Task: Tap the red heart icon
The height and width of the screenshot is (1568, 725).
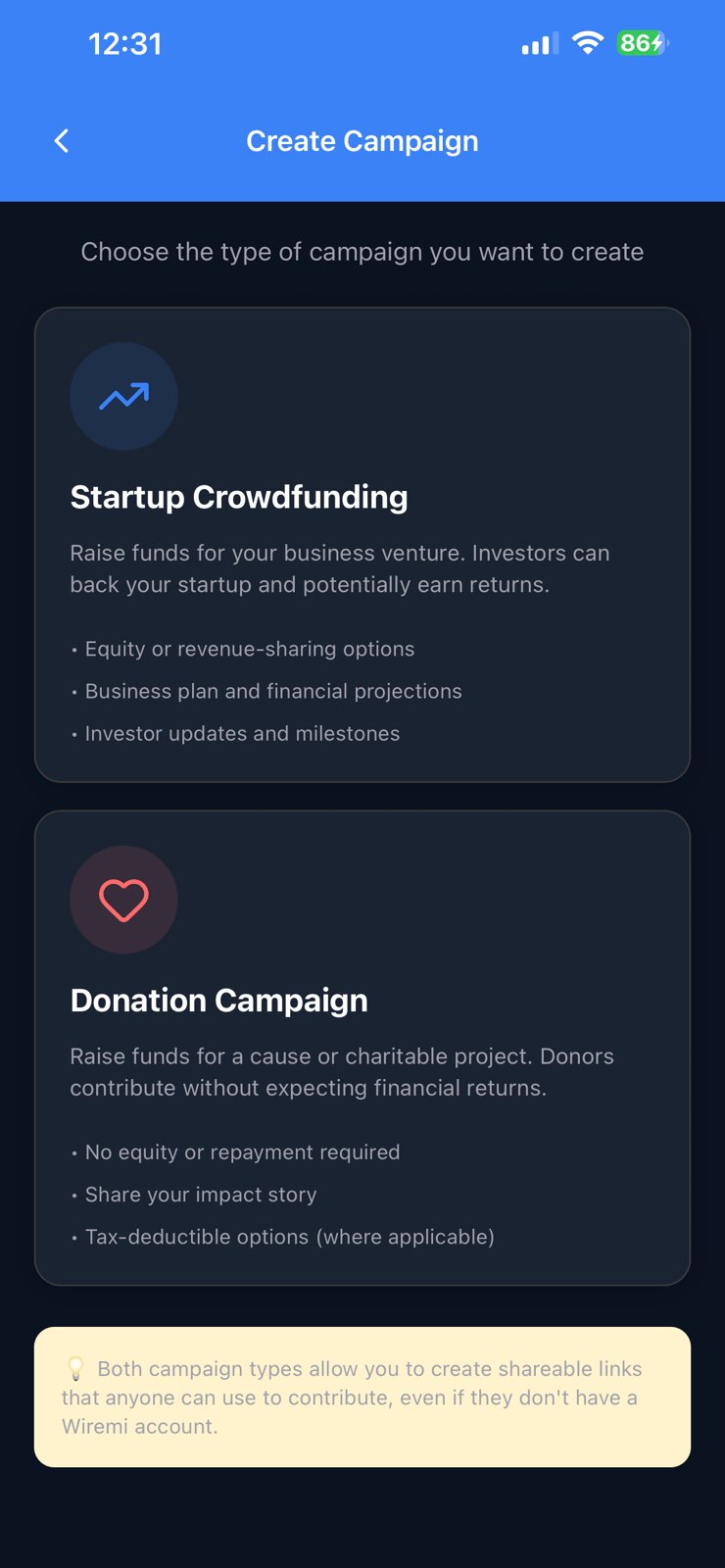Action: pos(123,899)
